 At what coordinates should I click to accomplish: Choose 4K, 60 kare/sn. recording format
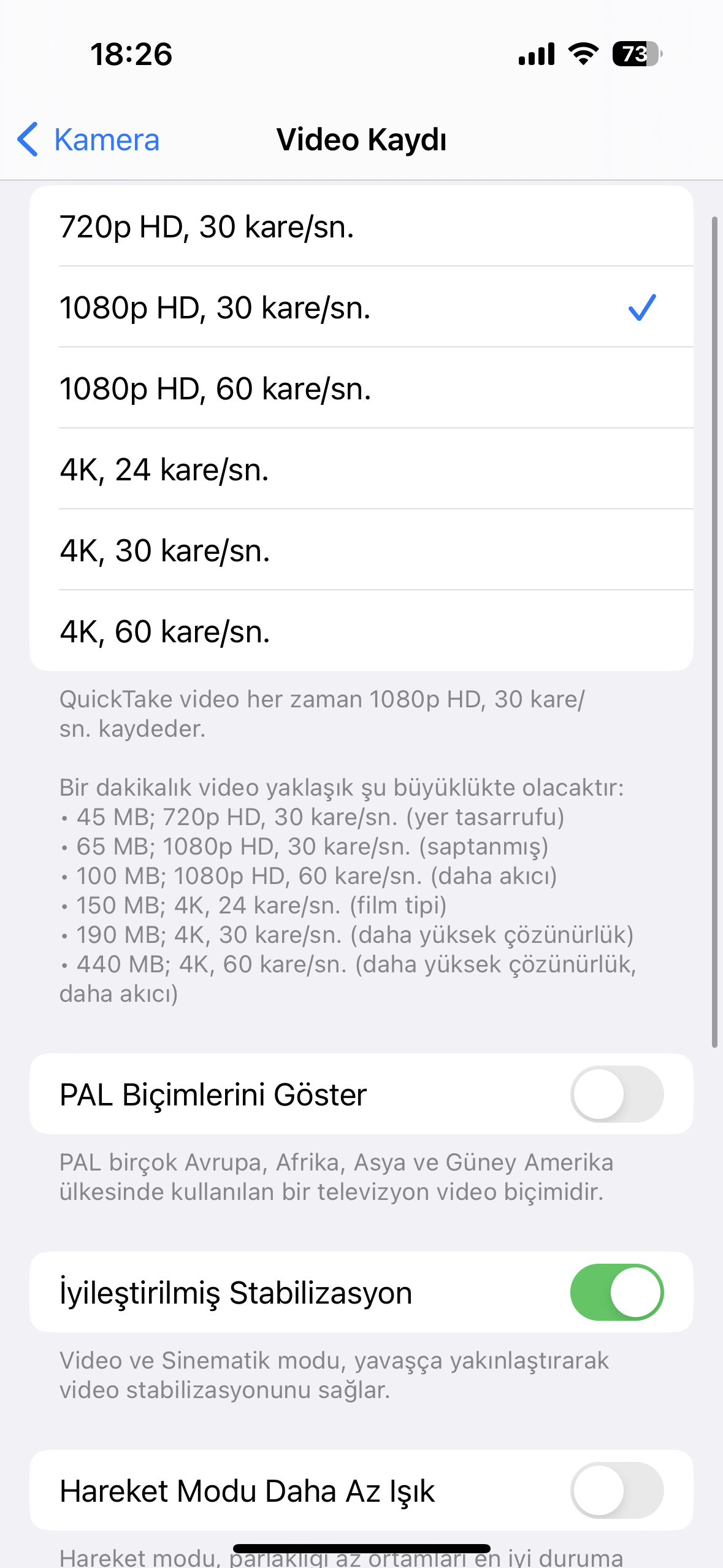pos(361,631)
